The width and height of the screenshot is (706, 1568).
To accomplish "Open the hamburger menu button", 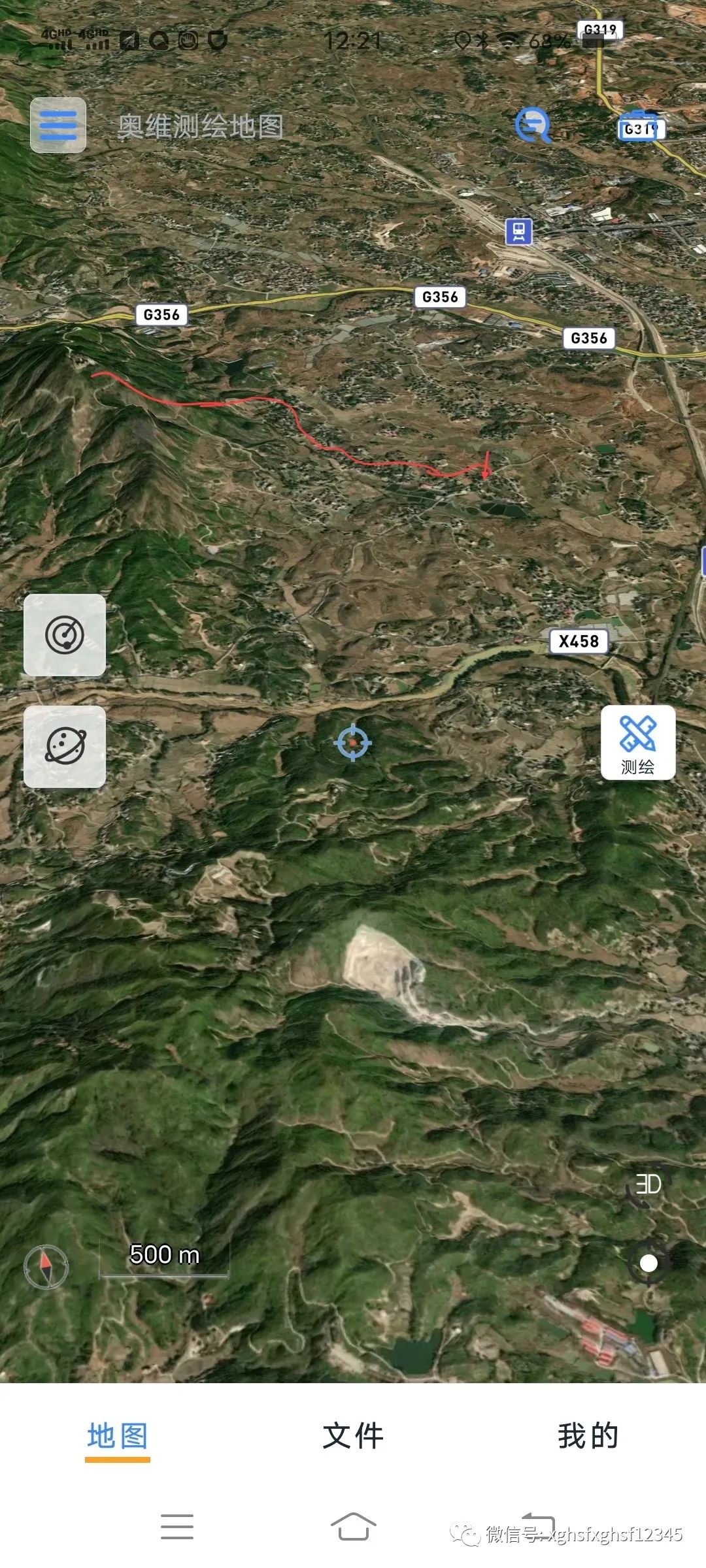I will [x=58, y=125].
